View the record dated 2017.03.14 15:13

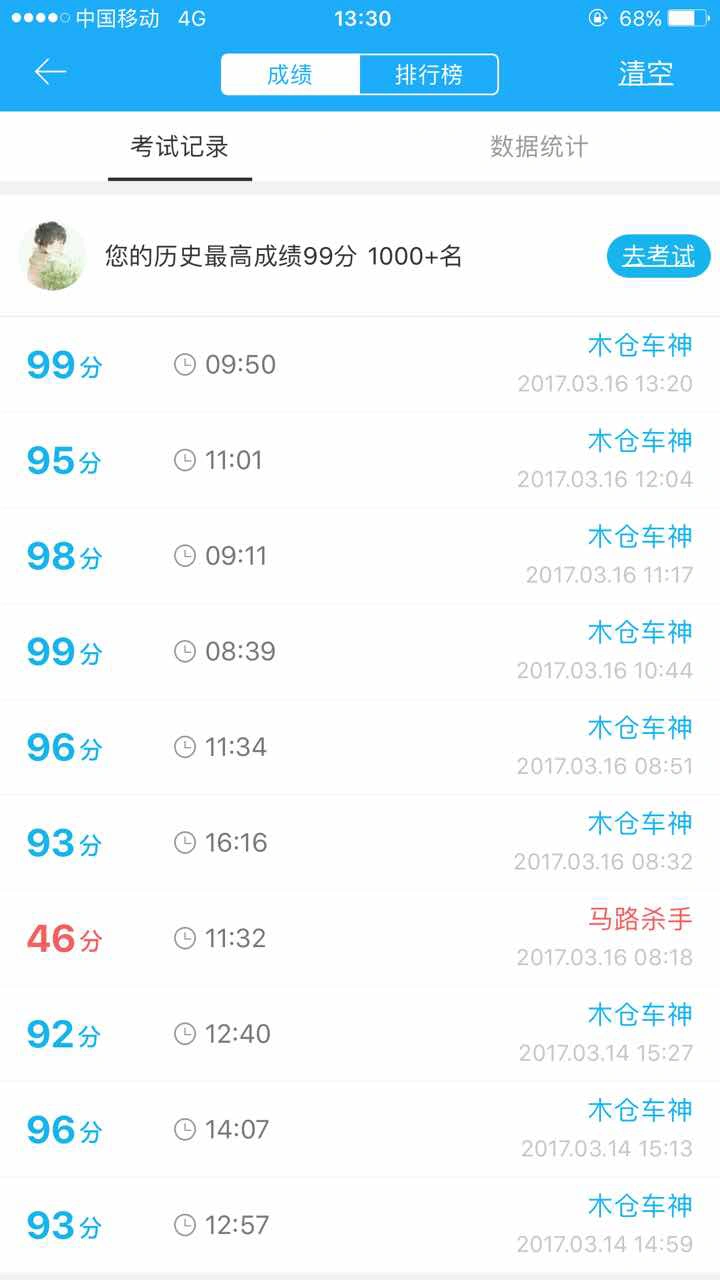(360, 1130)
